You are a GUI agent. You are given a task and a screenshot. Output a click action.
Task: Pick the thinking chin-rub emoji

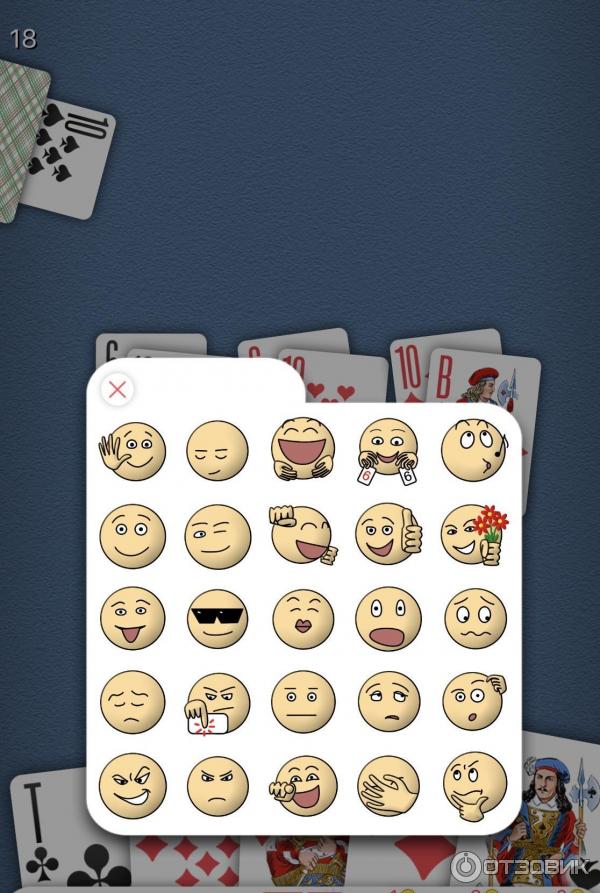475,785
